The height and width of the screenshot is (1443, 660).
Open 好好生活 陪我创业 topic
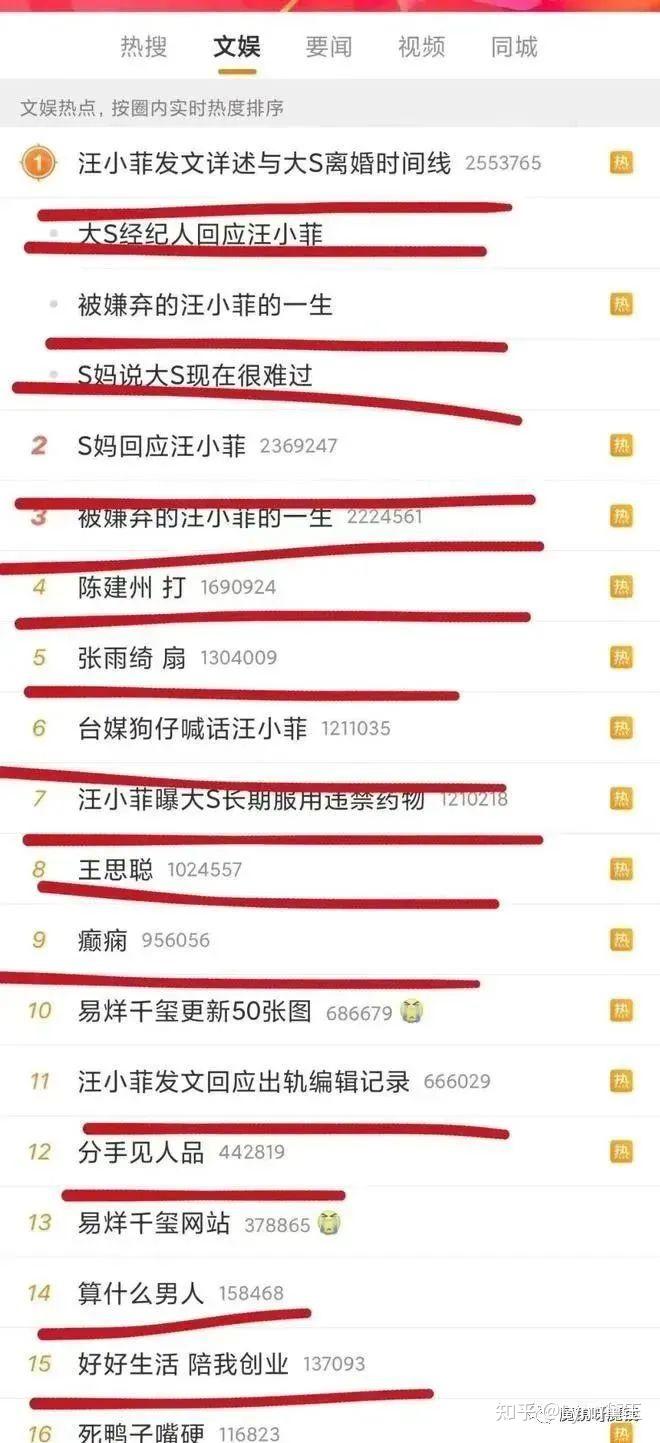point(183,1363)
